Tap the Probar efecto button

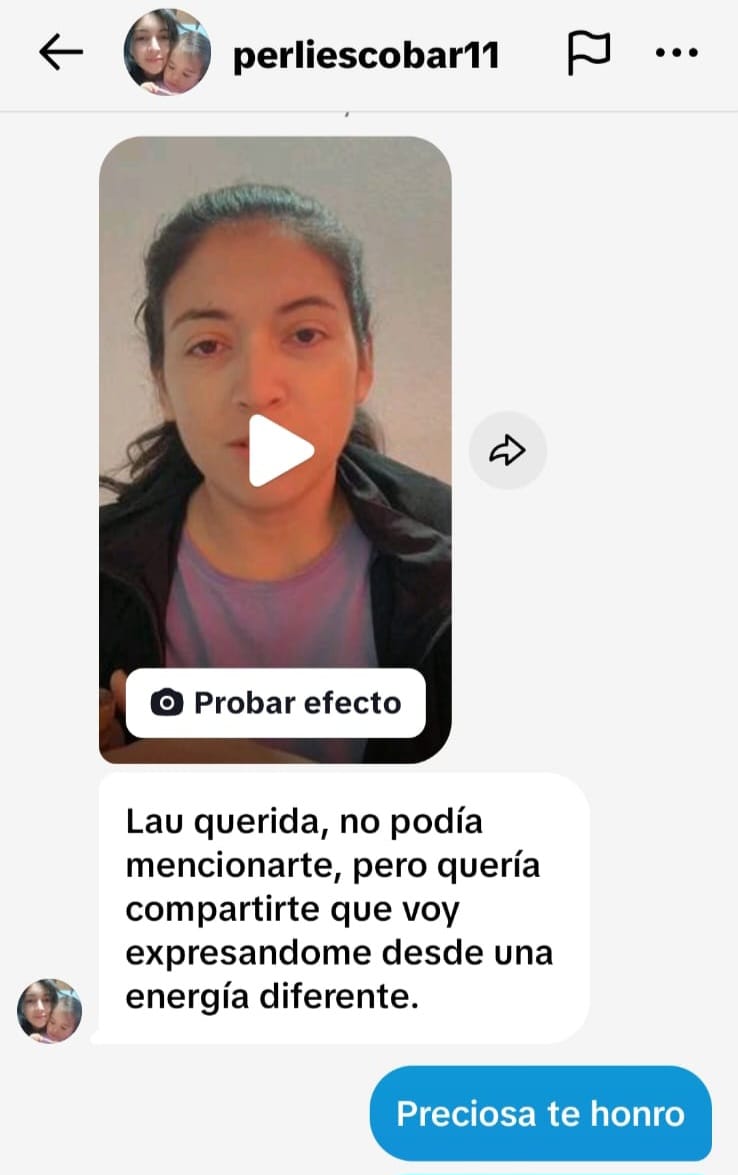click(276, 703)
